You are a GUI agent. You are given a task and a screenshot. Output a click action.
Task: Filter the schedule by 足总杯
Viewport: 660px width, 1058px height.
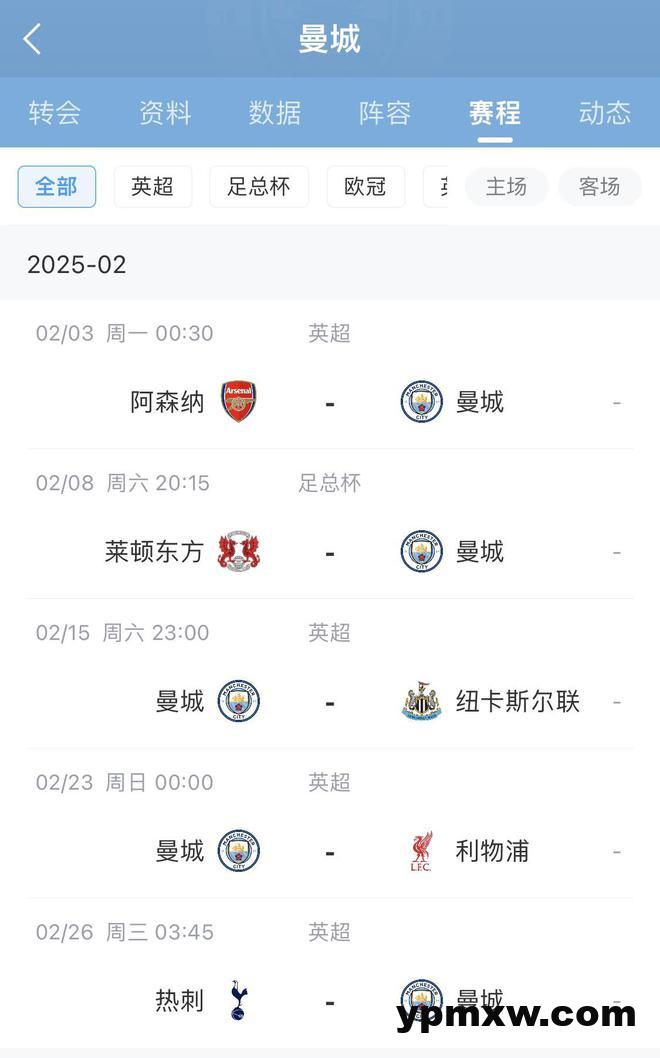(x=259, y=187)
